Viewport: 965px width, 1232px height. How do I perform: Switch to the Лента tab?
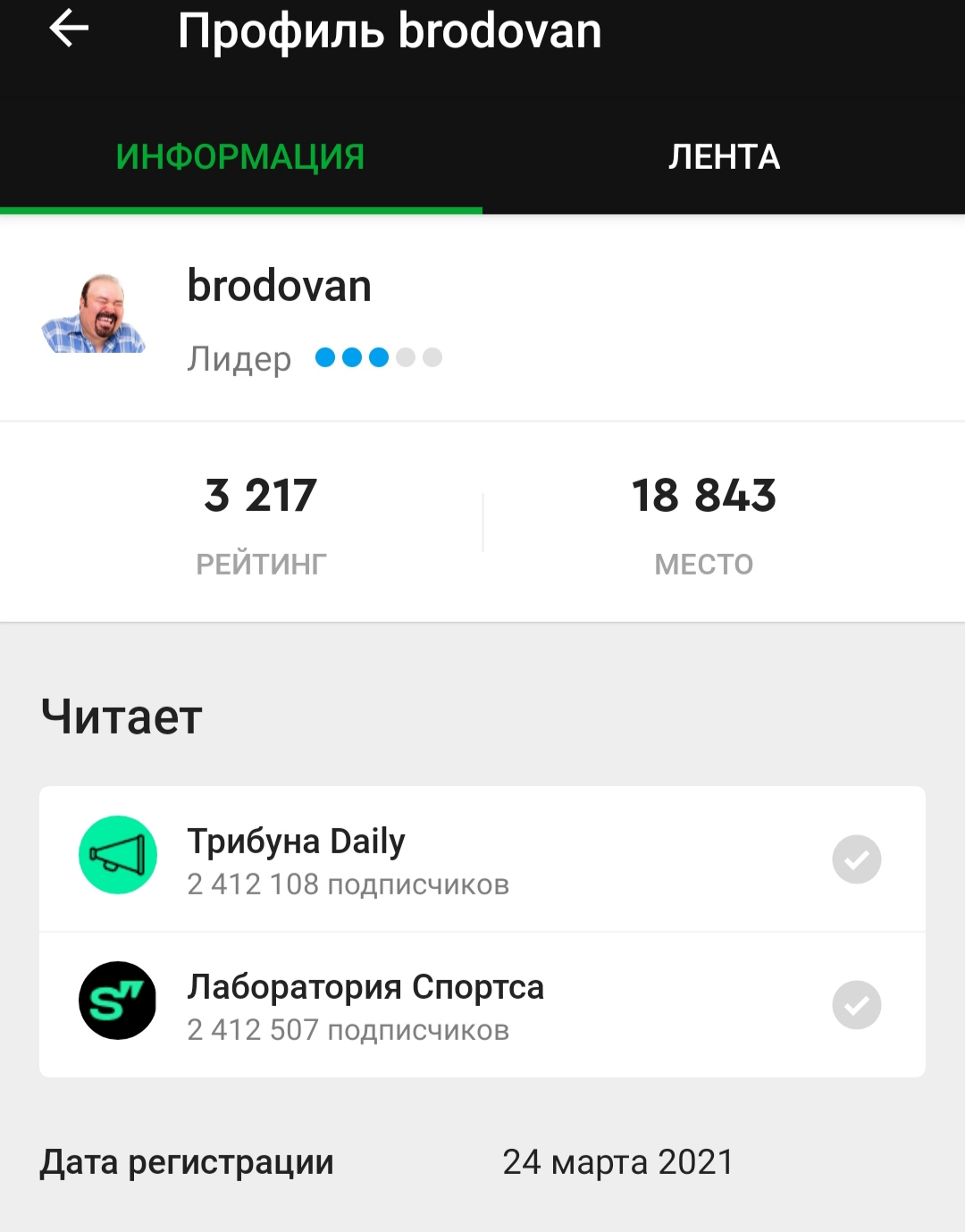tap(724, 157)
